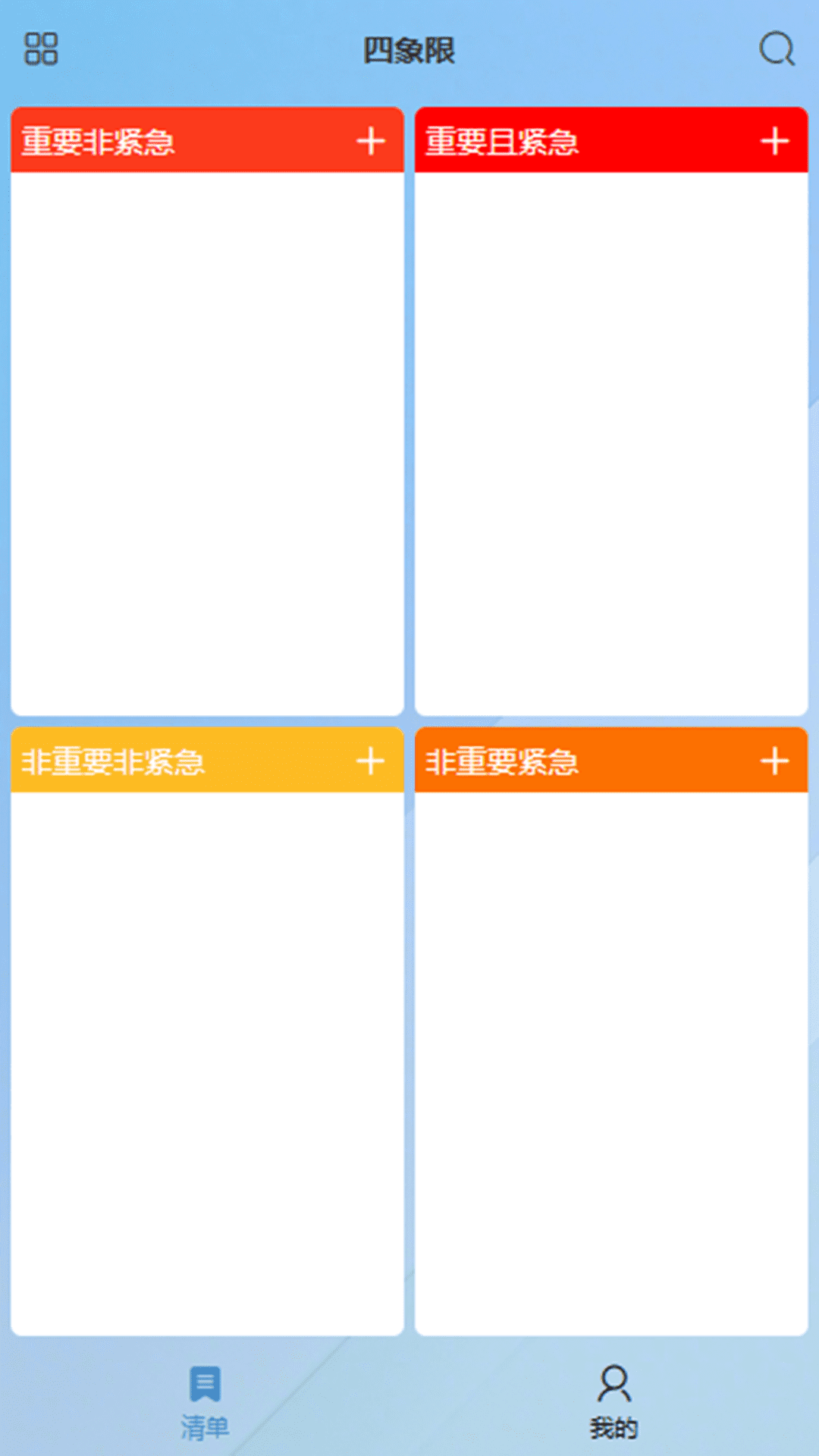Switch to the 我的 tab
This screenshot has width=819, height=1456.
click(613, 1403)
